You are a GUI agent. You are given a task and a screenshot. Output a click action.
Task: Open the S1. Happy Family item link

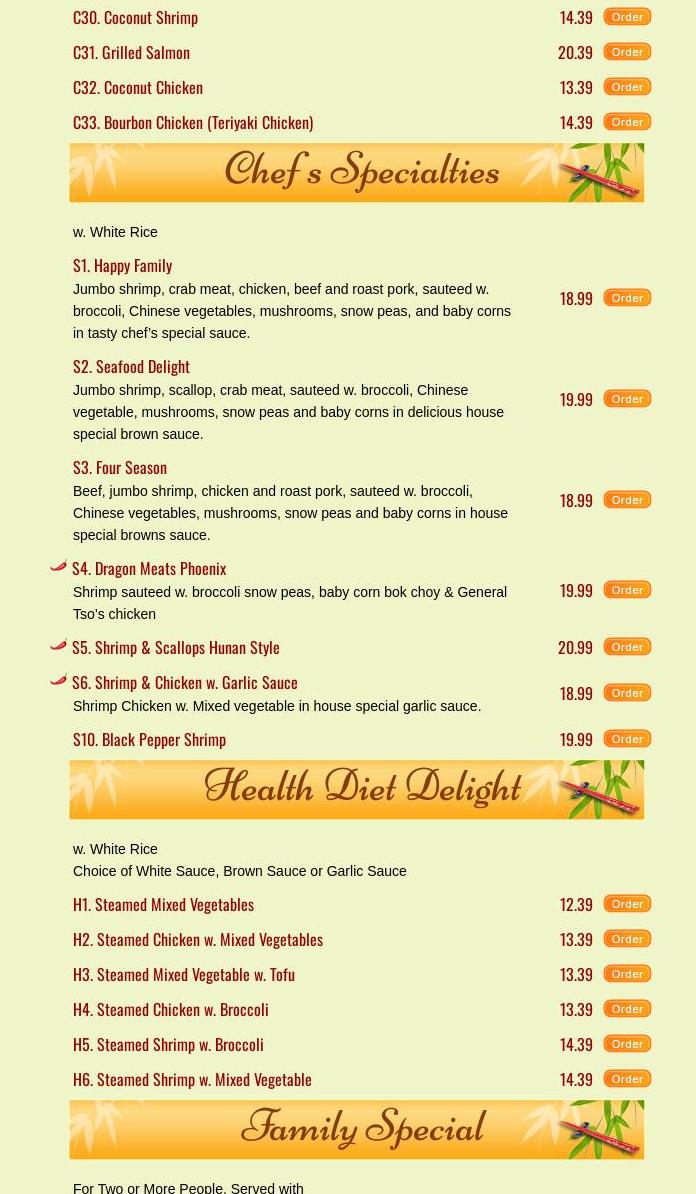point(122,266)
